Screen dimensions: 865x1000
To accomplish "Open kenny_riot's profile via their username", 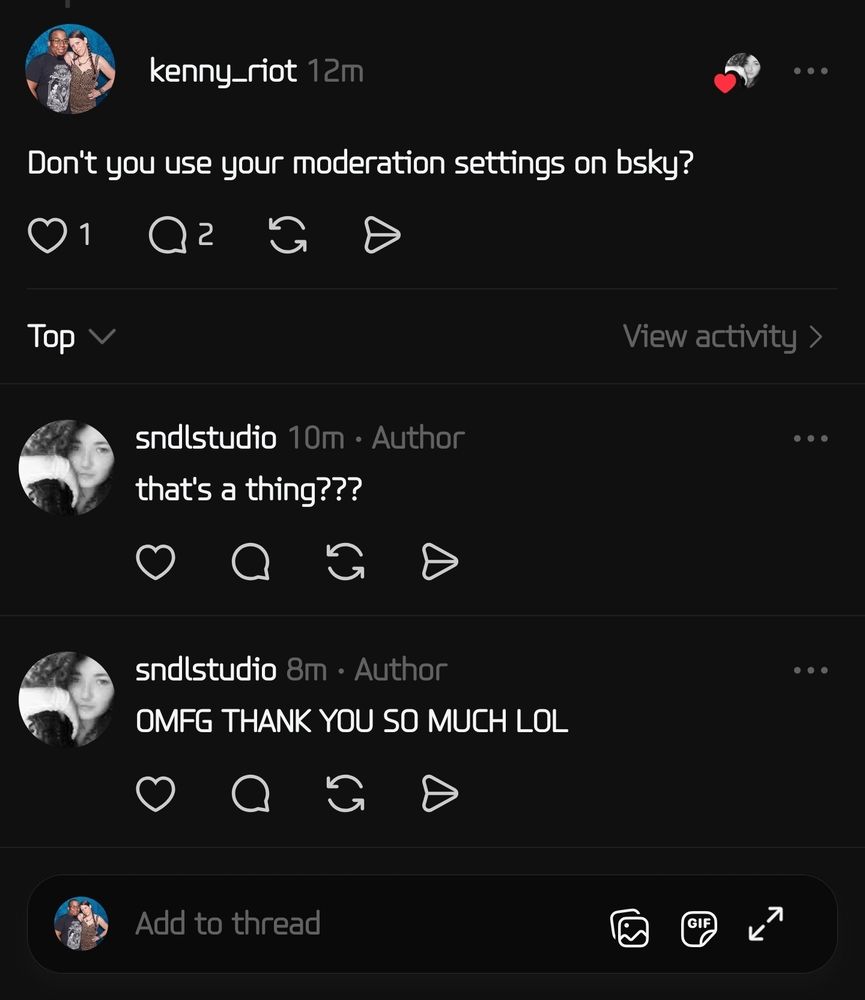I will pos(222,71).
